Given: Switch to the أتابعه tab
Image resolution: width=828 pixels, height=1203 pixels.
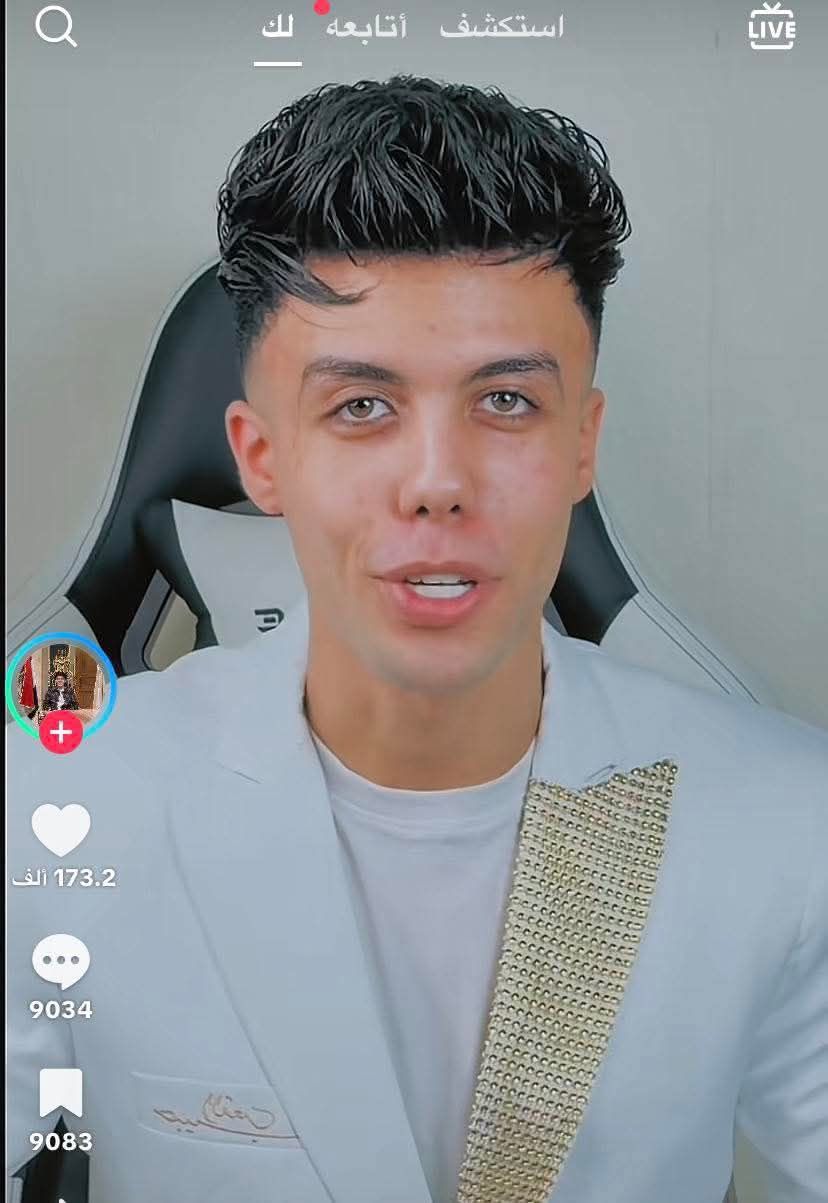Looking at the screenshot, I should [x=366, y=27].
